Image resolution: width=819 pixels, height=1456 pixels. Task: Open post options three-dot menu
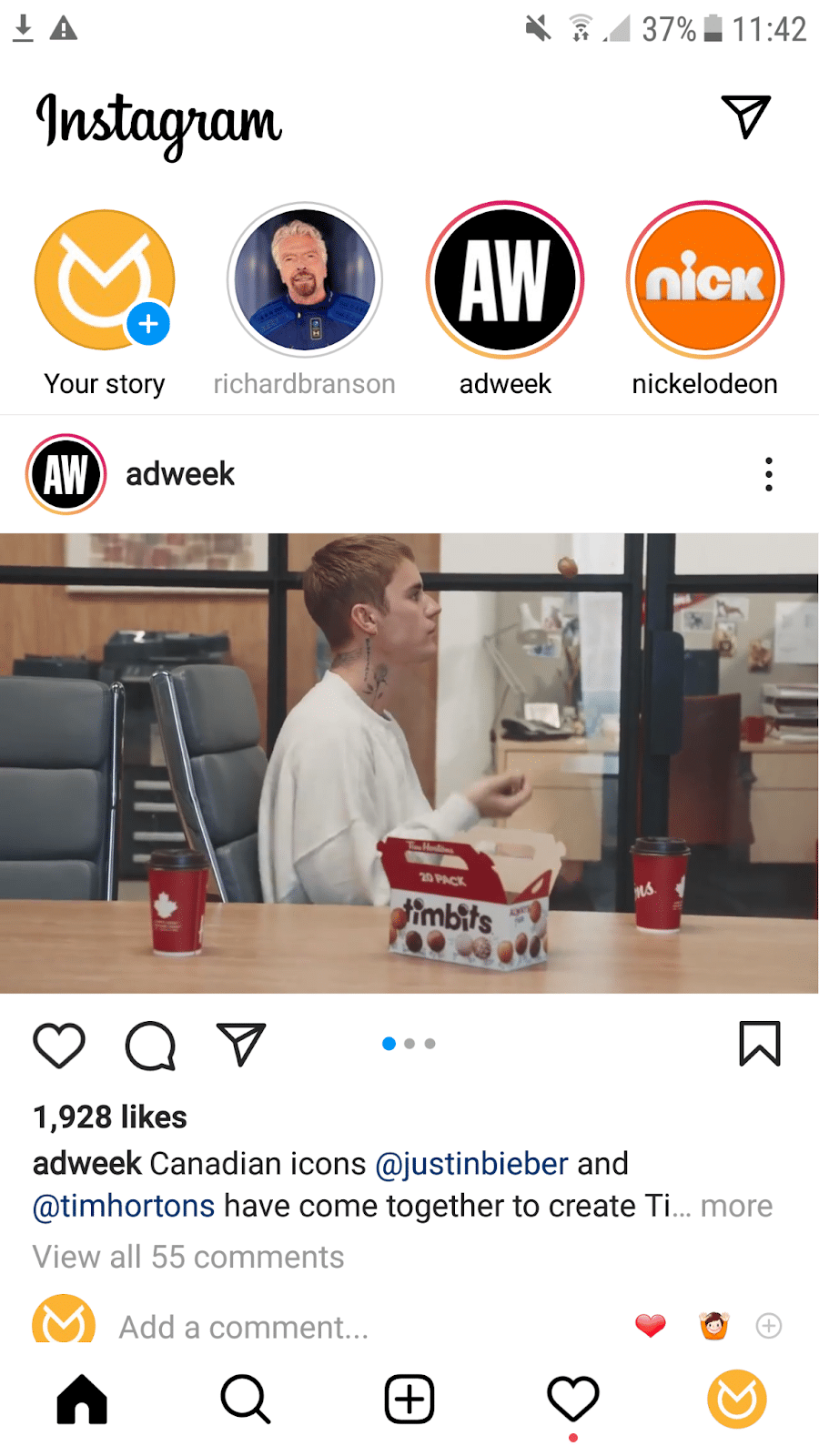(769, 474)
